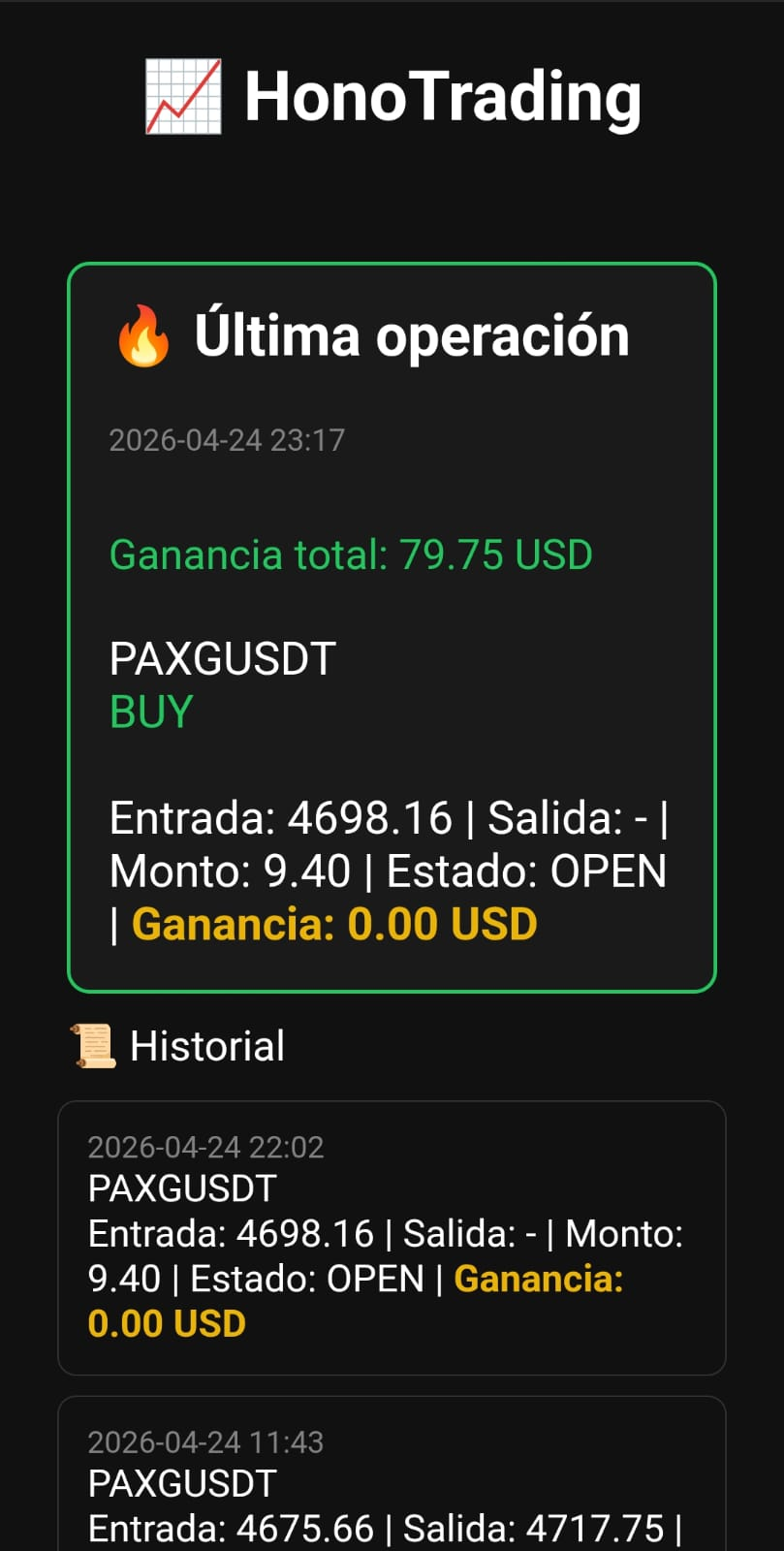Toggle the BUY indicator on the trade card

coord(150,711)
